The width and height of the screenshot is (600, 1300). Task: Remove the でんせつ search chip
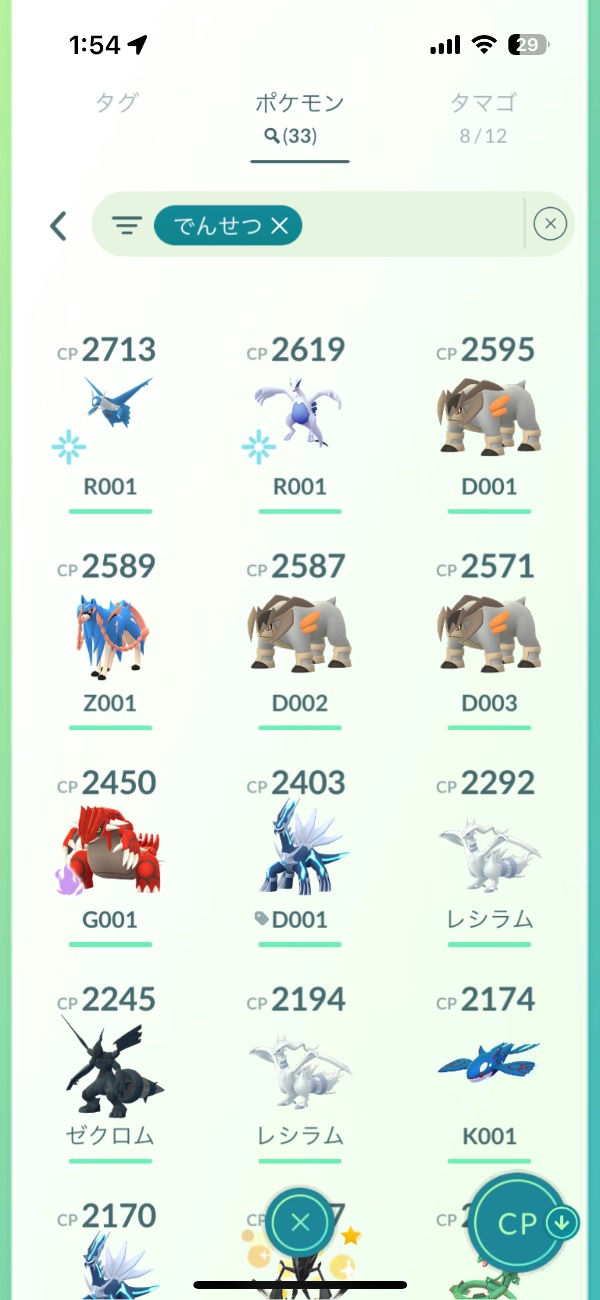pyautogui.click(x=279, y=227)
